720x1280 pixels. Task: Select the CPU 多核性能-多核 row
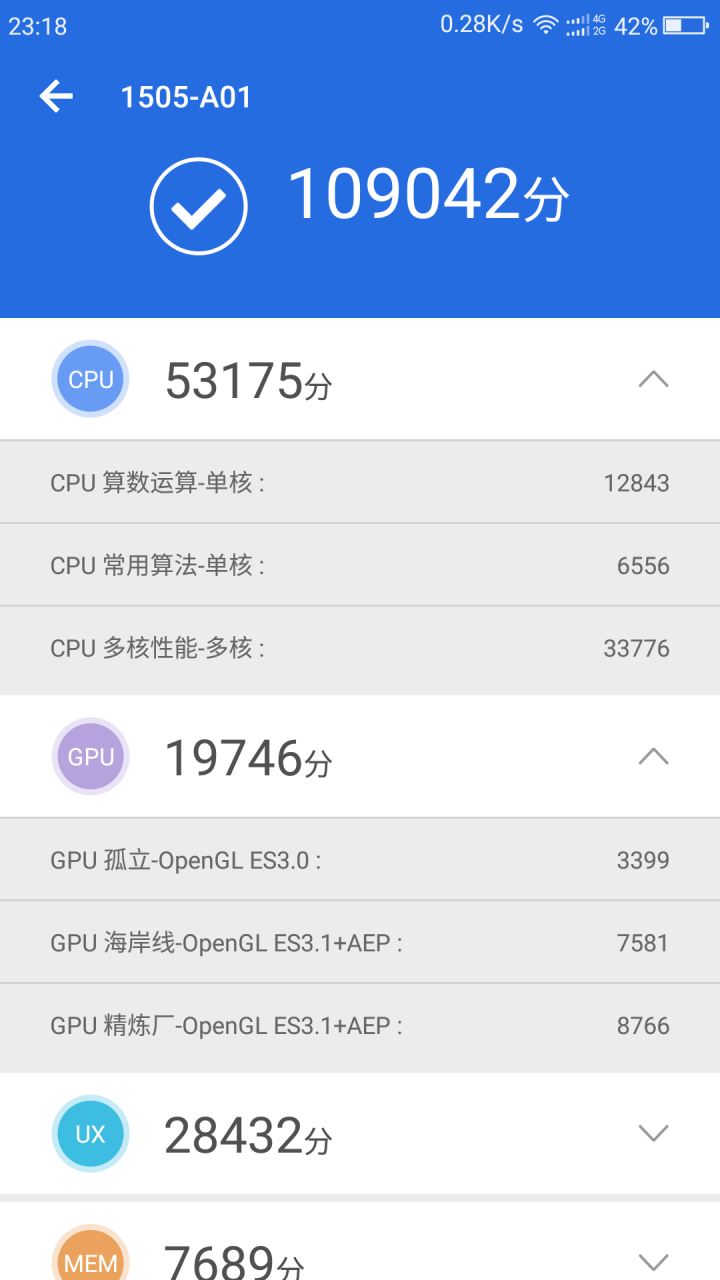point(360,649)
